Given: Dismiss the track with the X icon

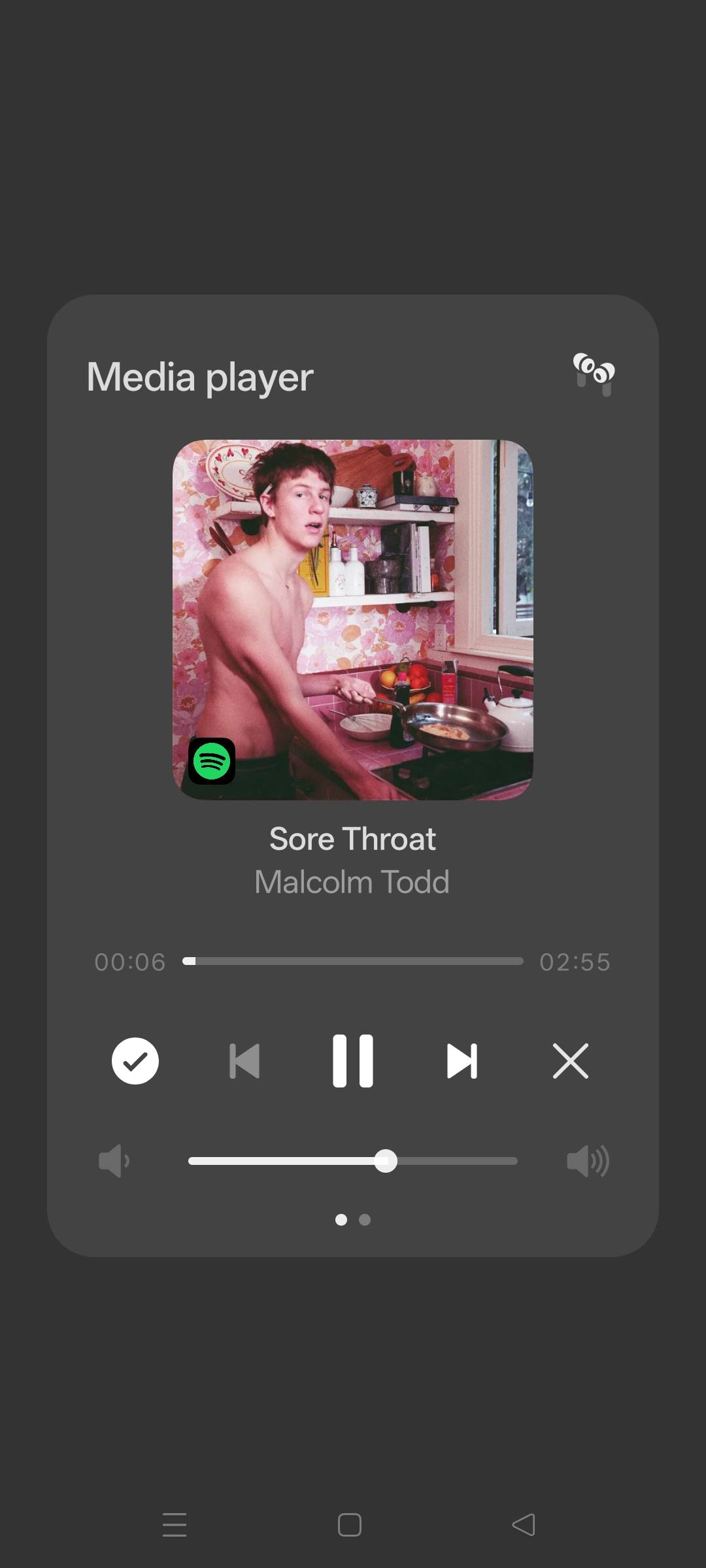Looking at the screenshot, I should pos(571,1060).
